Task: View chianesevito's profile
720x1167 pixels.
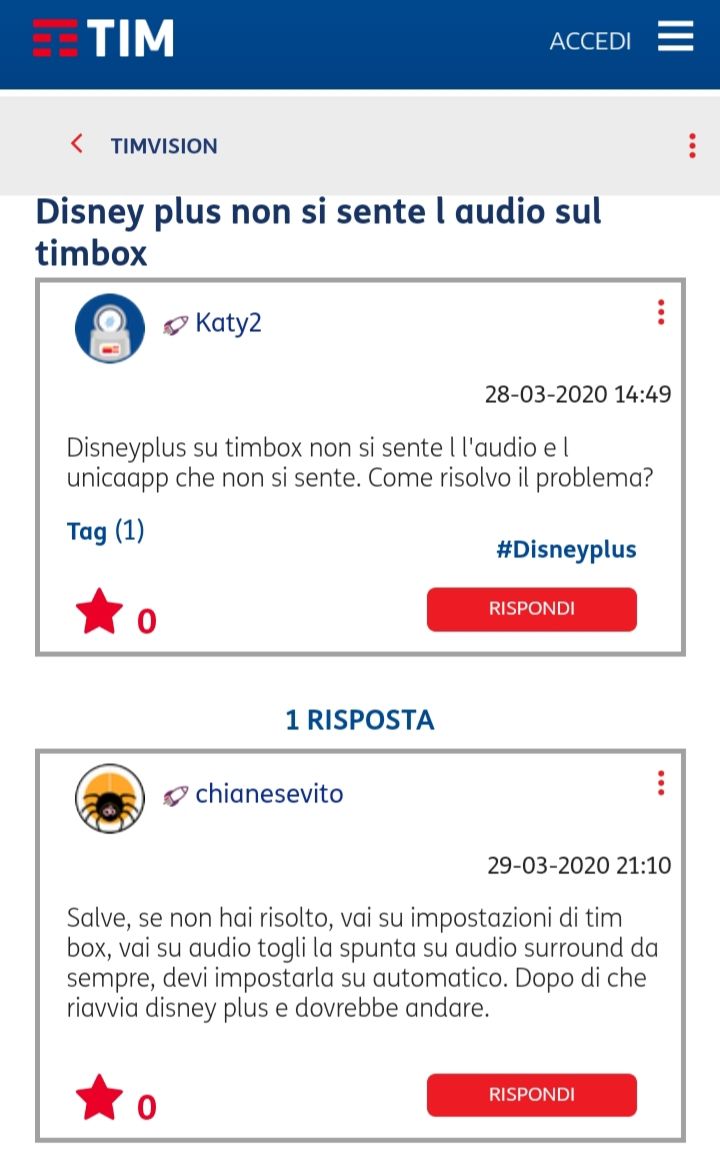Action: [269, 794]
